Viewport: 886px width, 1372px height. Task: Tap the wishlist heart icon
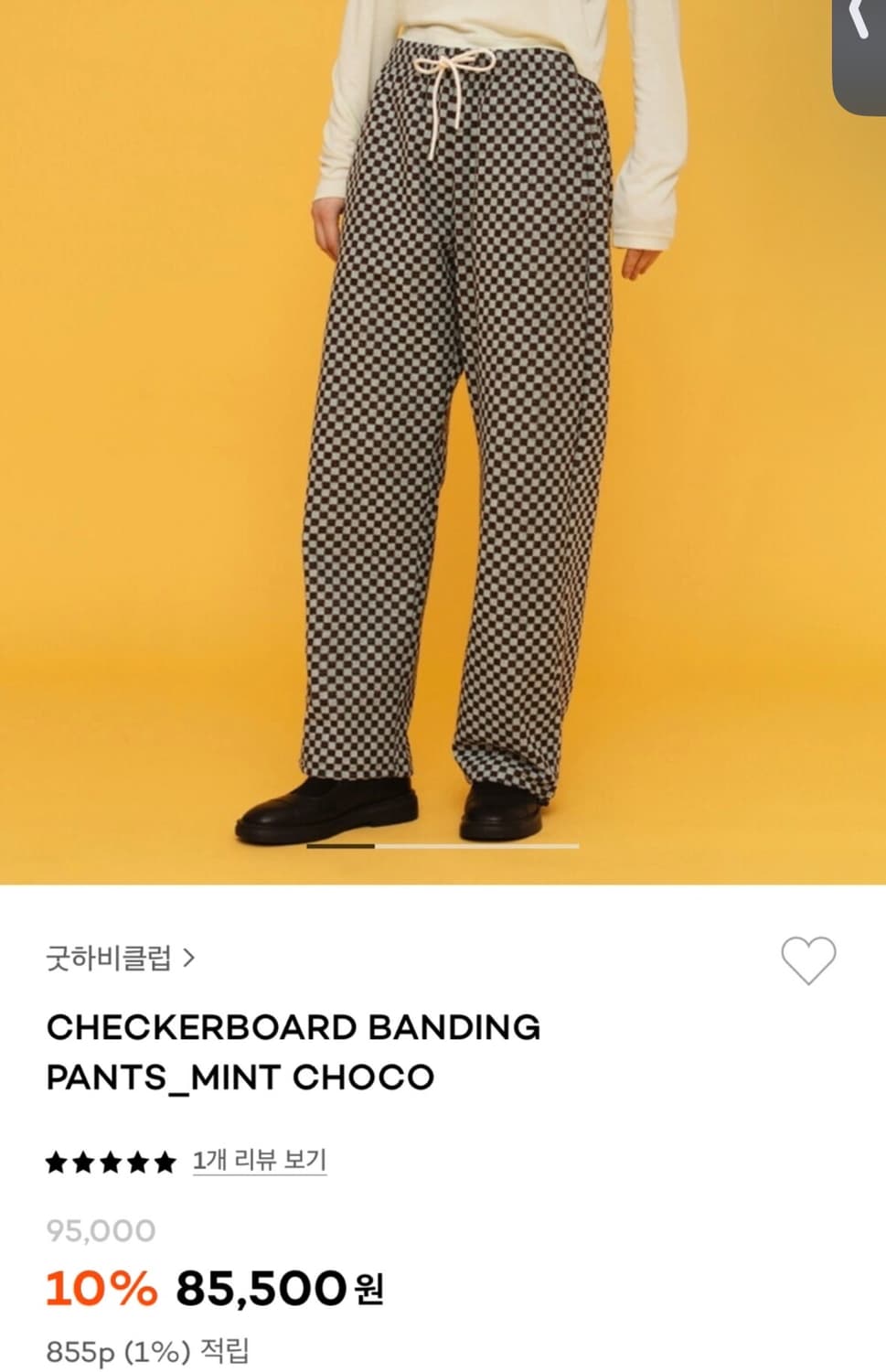pyautogui.click(x=808, y=959)
